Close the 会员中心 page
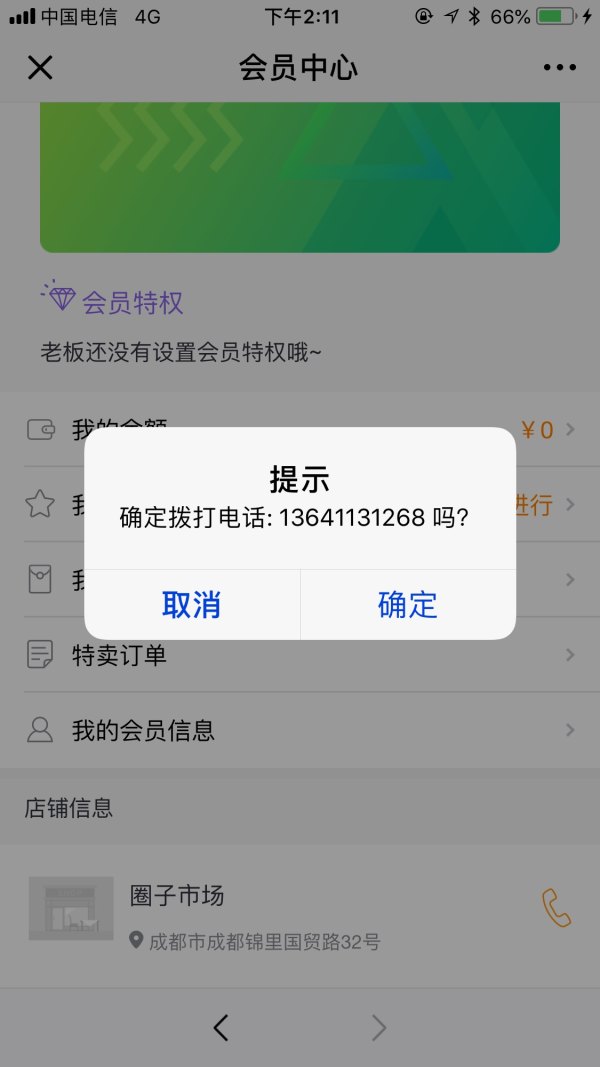Image resolution: width=600 pixels, height=1067 pixels. pyautogui.click(x=40, y=68)
